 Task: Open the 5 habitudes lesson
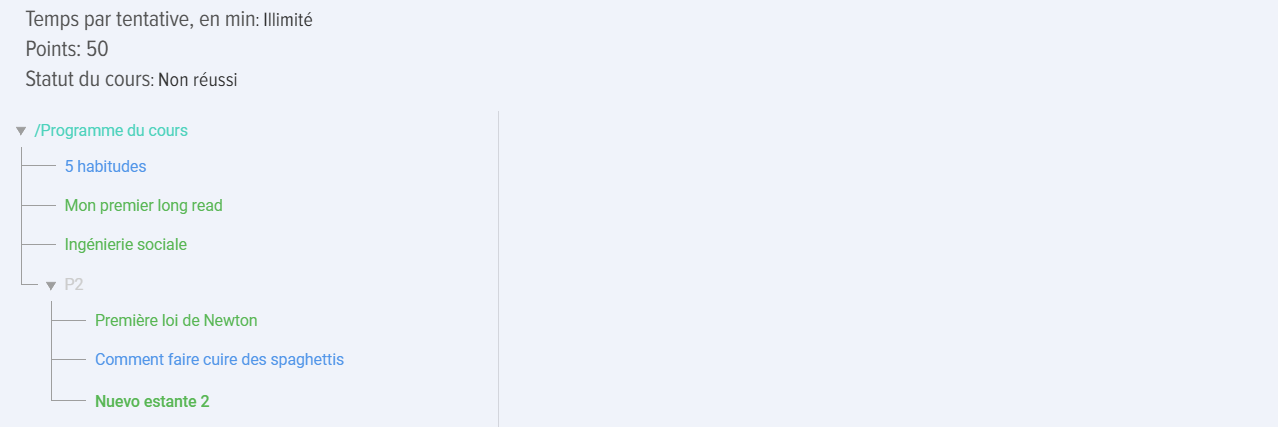click(105, 166)
